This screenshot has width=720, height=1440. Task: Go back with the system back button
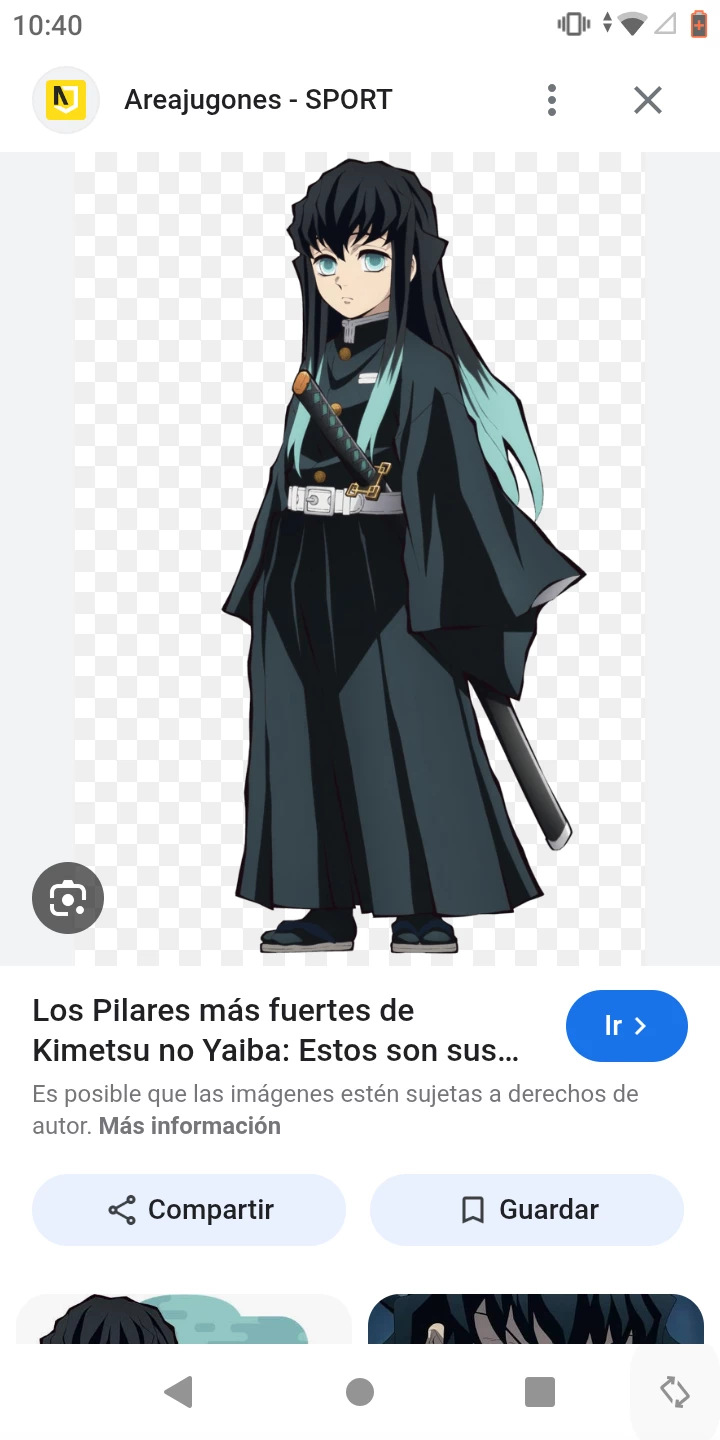pyautogui.click(x=179, y=1392)
